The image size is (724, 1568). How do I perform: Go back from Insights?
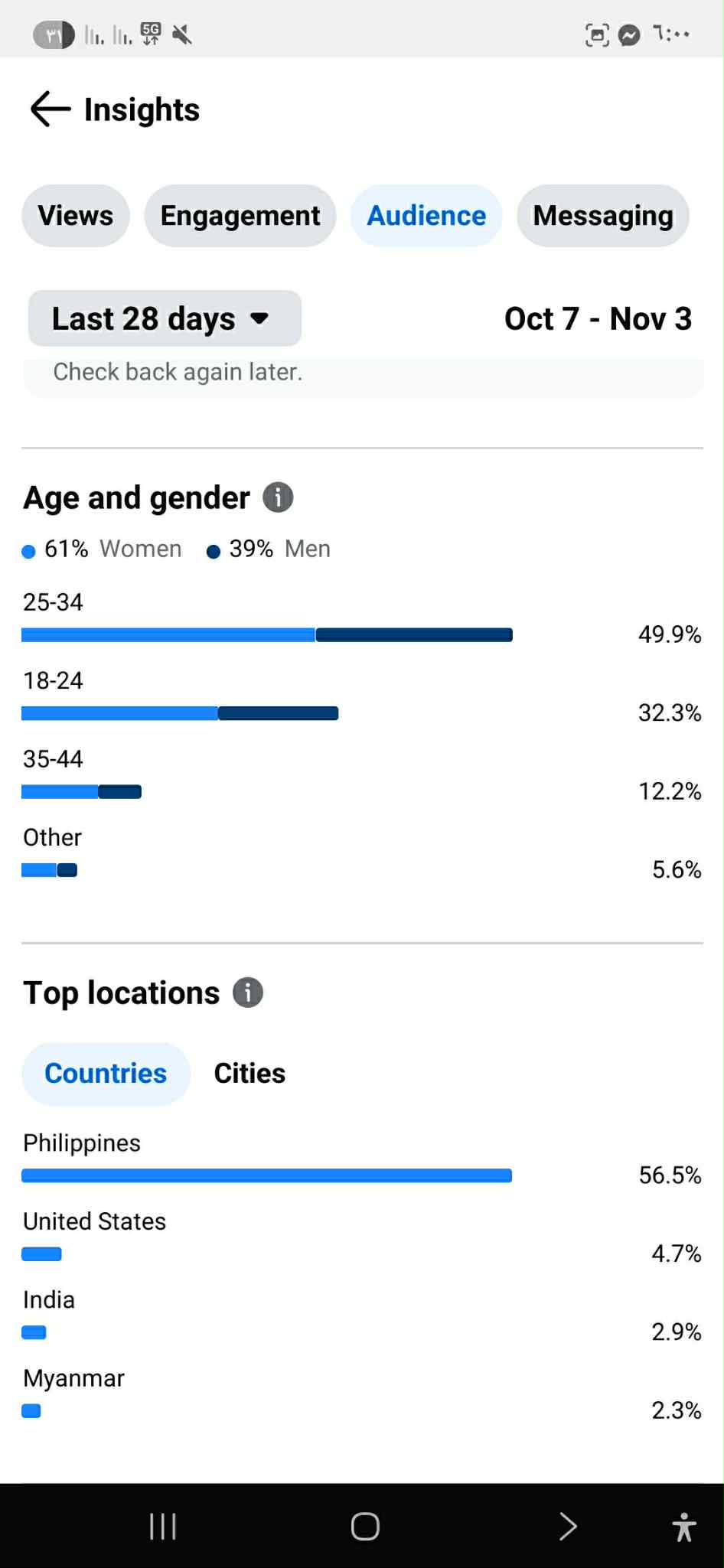click(50, 109)
